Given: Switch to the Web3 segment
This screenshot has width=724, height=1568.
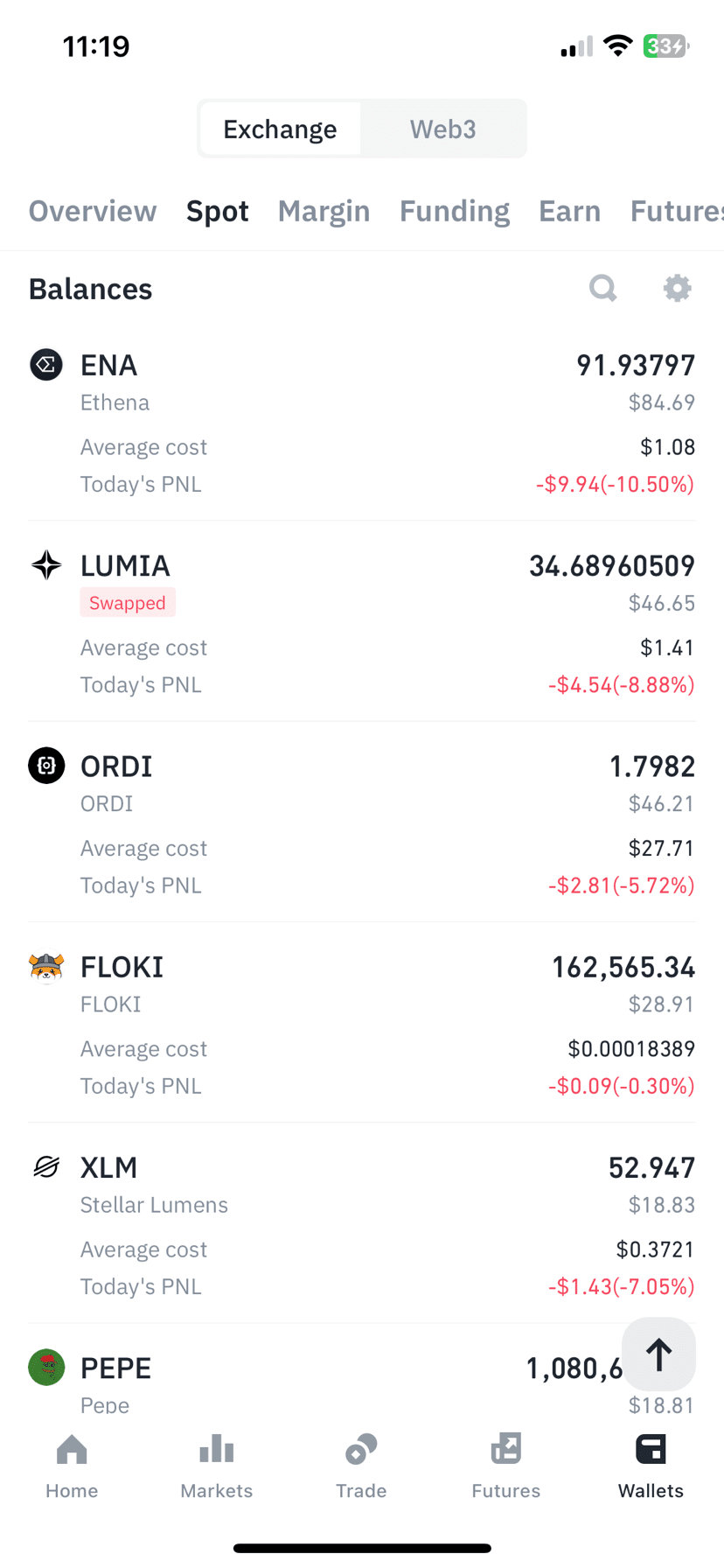Looking at the screenshot, I should [443, 129].
